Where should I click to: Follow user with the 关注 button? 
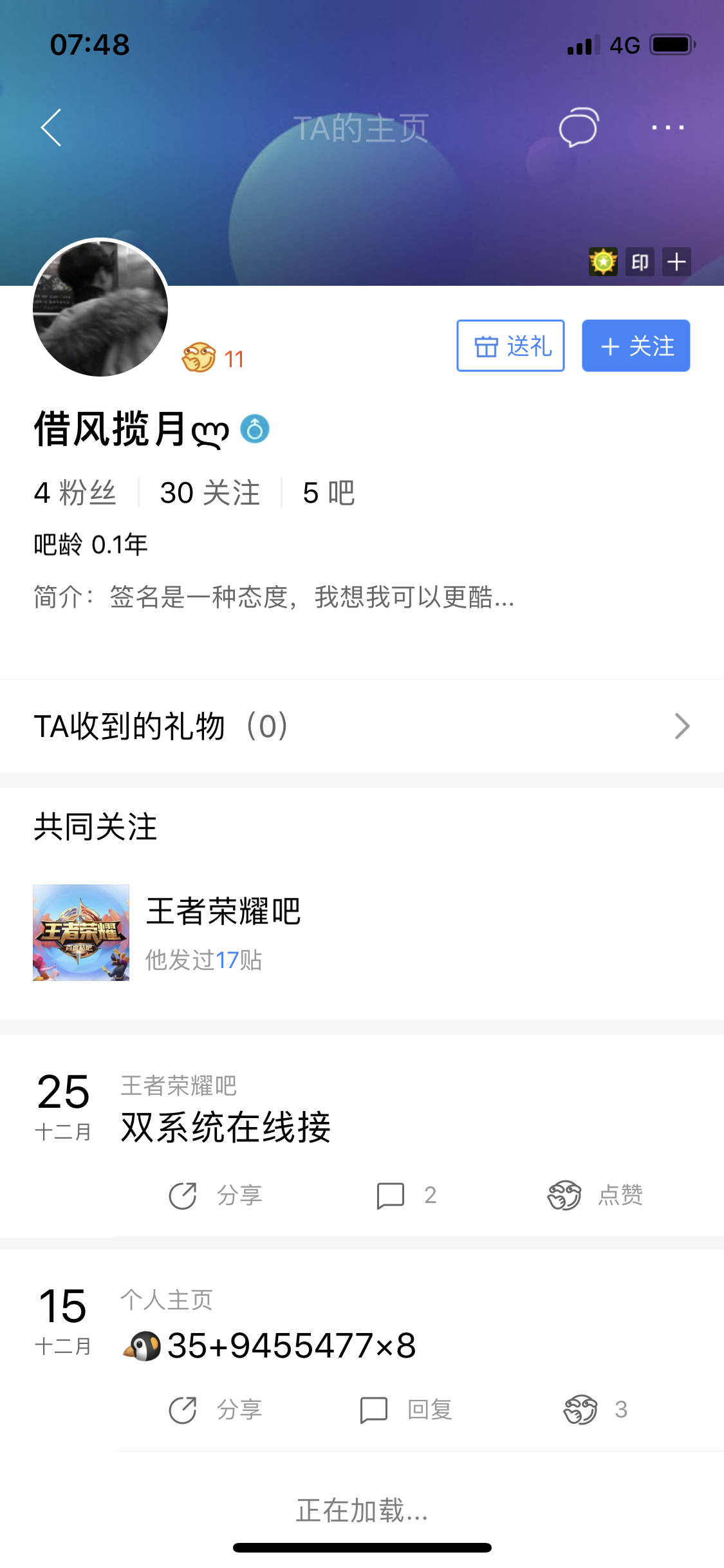(x=636, y=346)
